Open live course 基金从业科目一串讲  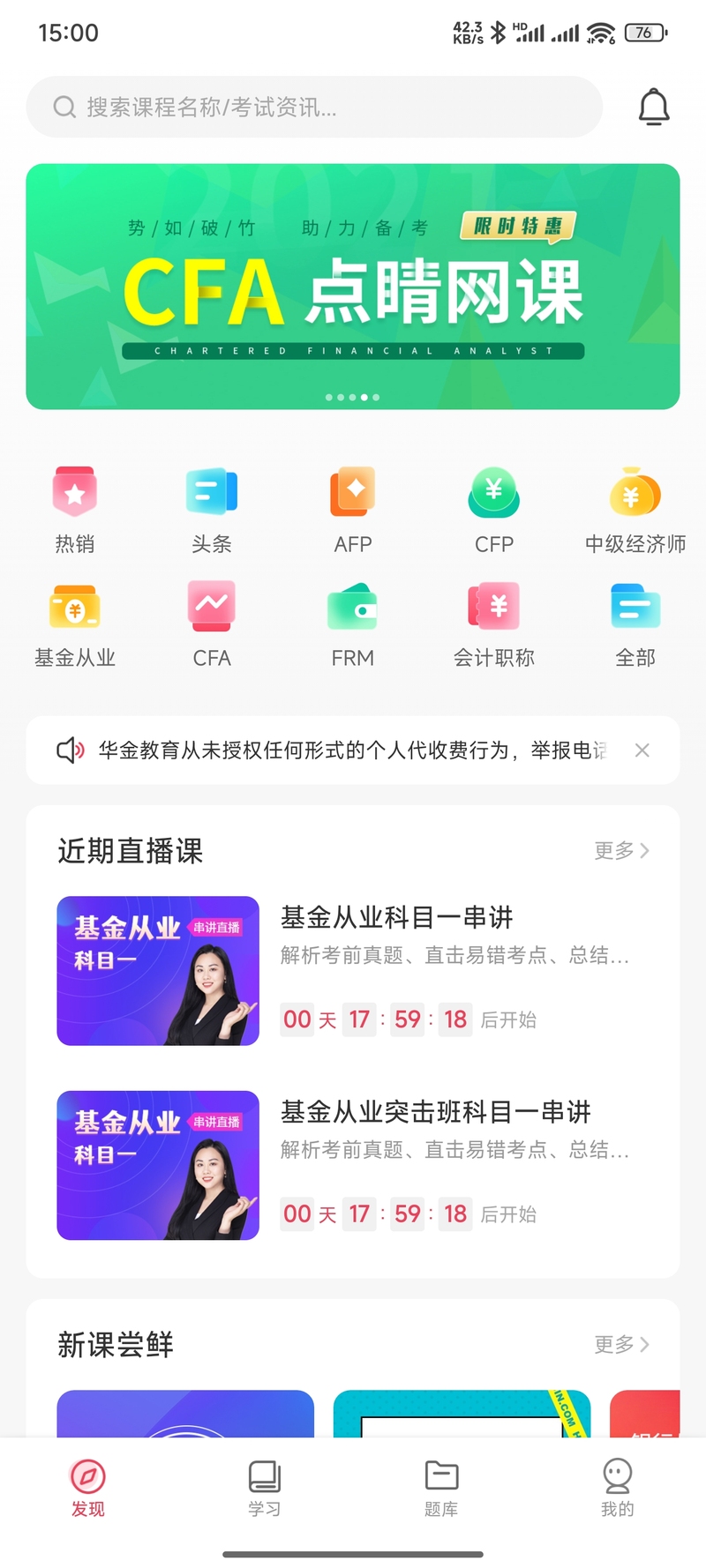coord(353,971)
